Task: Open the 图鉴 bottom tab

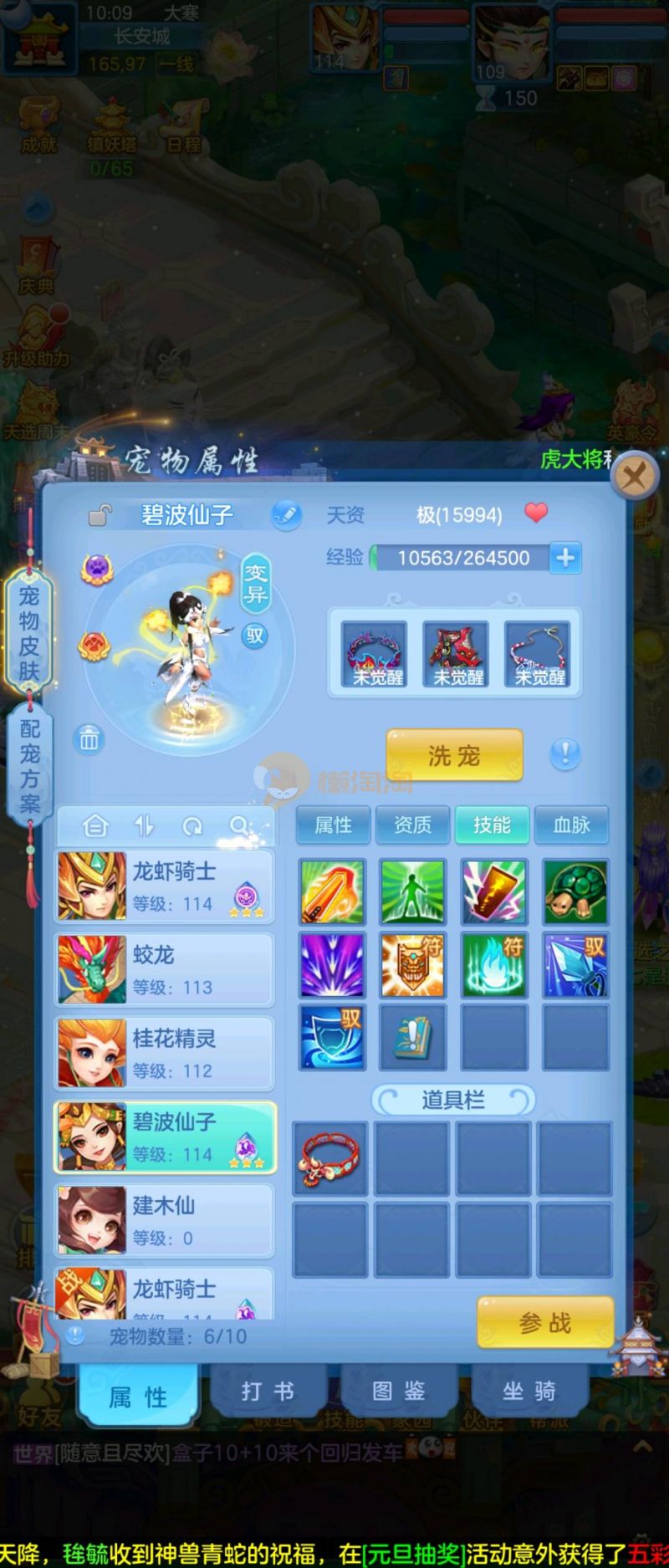Action: coord(398,1392)
